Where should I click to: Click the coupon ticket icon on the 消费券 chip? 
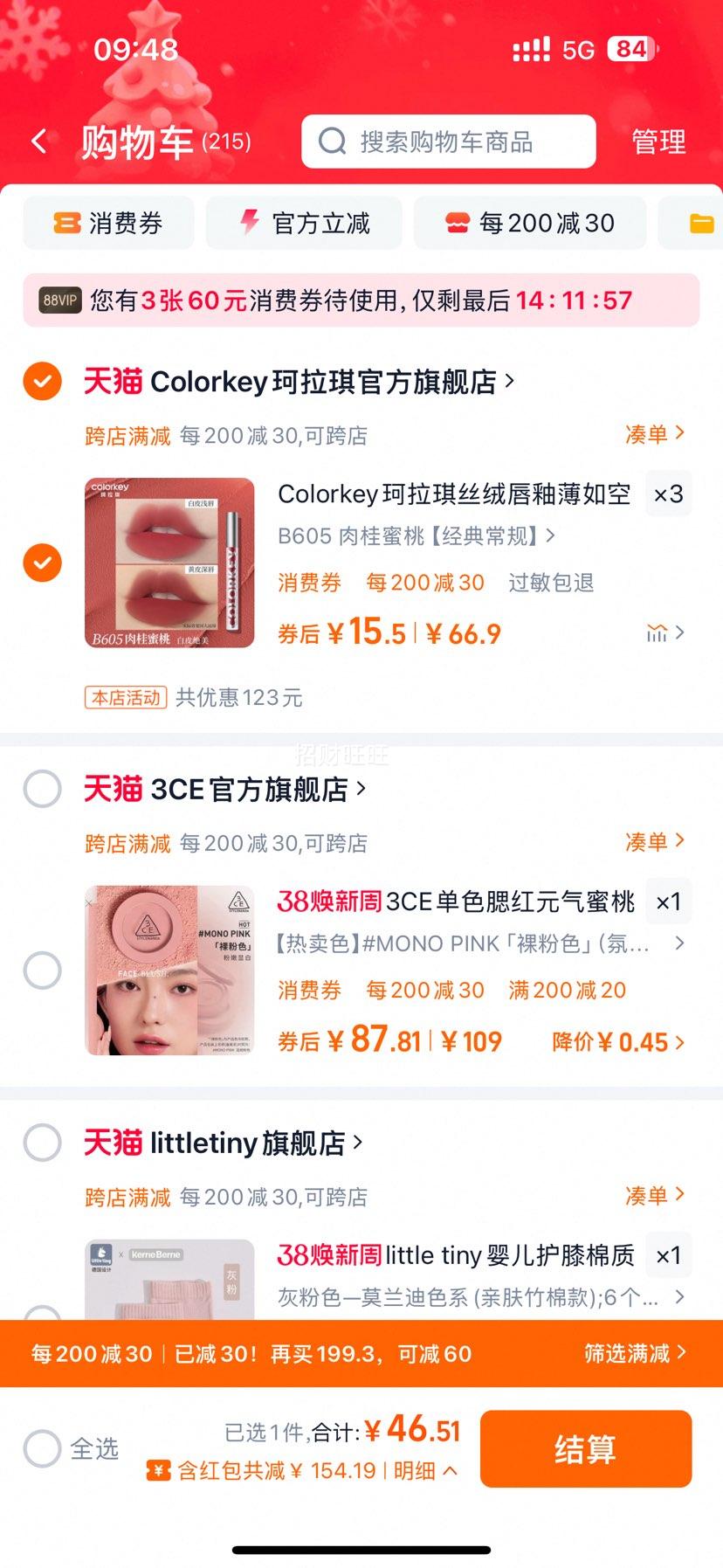(67, 223)
